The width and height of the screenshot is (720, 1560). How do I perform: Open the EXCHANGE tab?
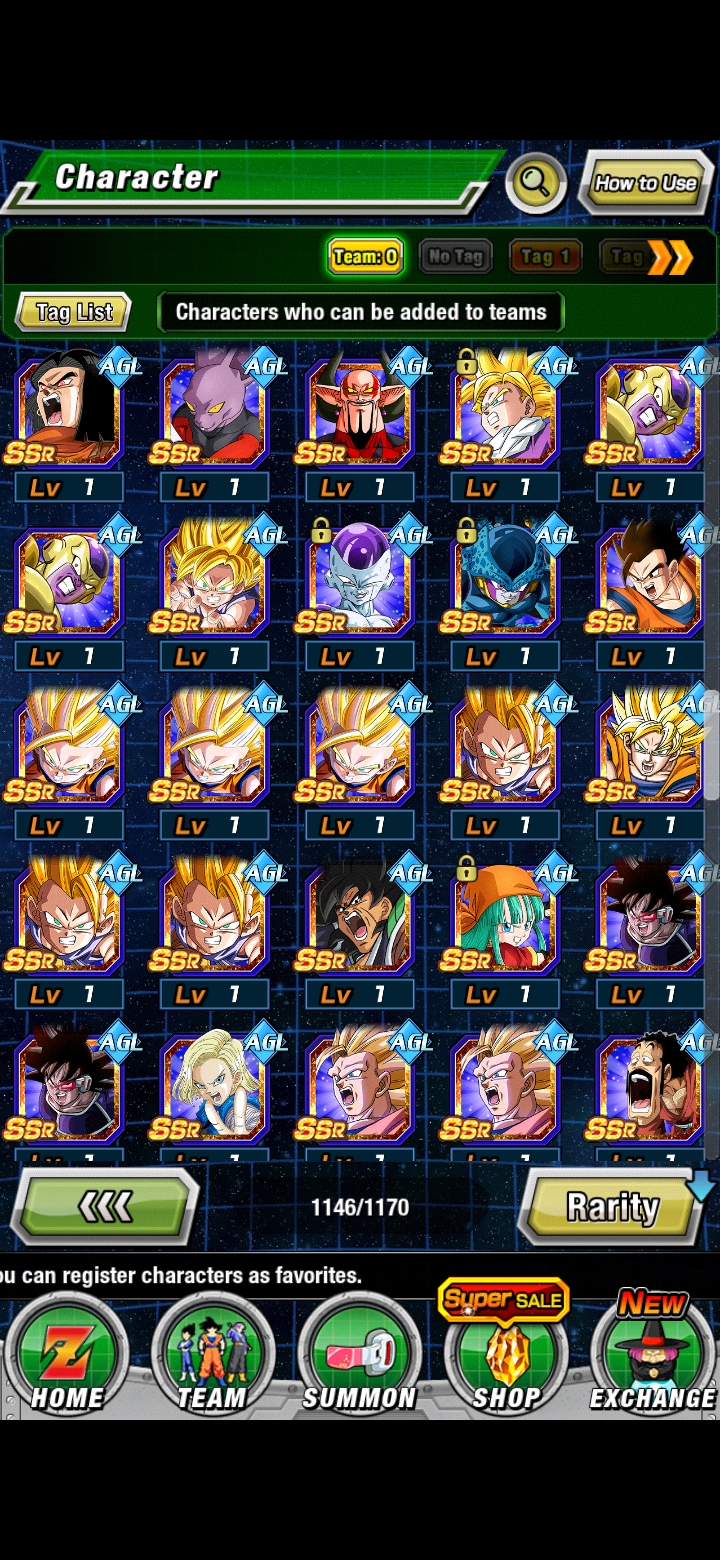652,1355
